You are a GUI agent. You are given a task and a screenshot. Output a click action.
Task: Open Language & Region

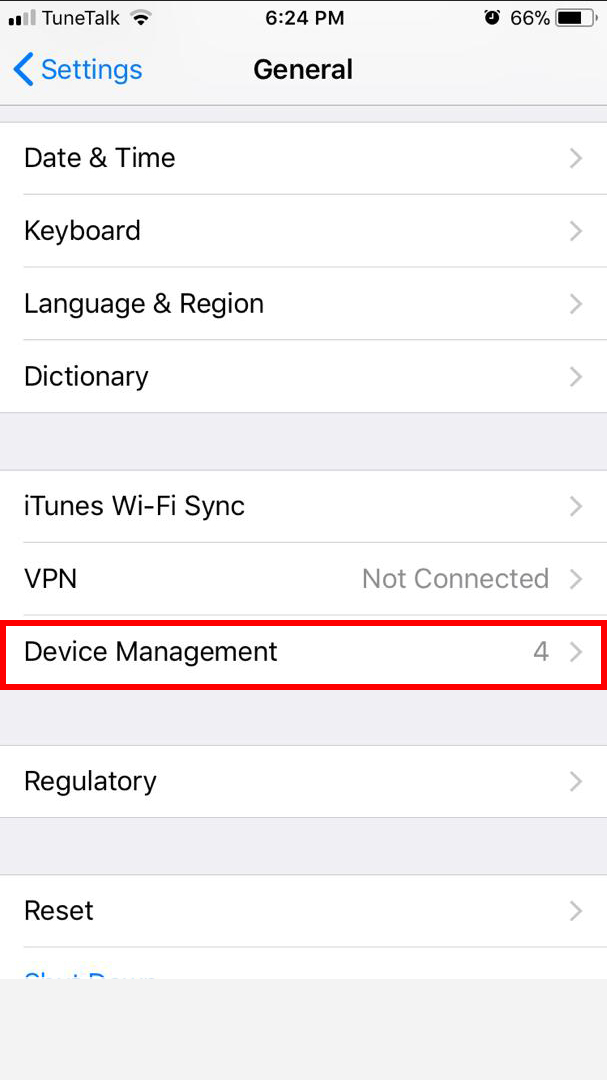(300, 304)
